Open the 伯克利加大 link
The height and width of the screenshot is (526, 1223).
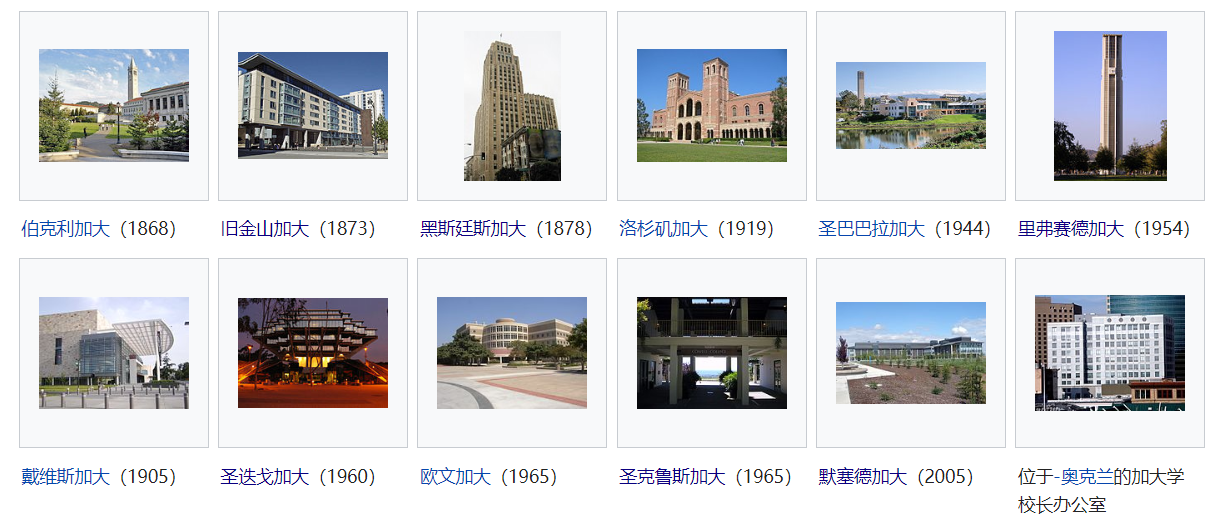pos(65,229)
